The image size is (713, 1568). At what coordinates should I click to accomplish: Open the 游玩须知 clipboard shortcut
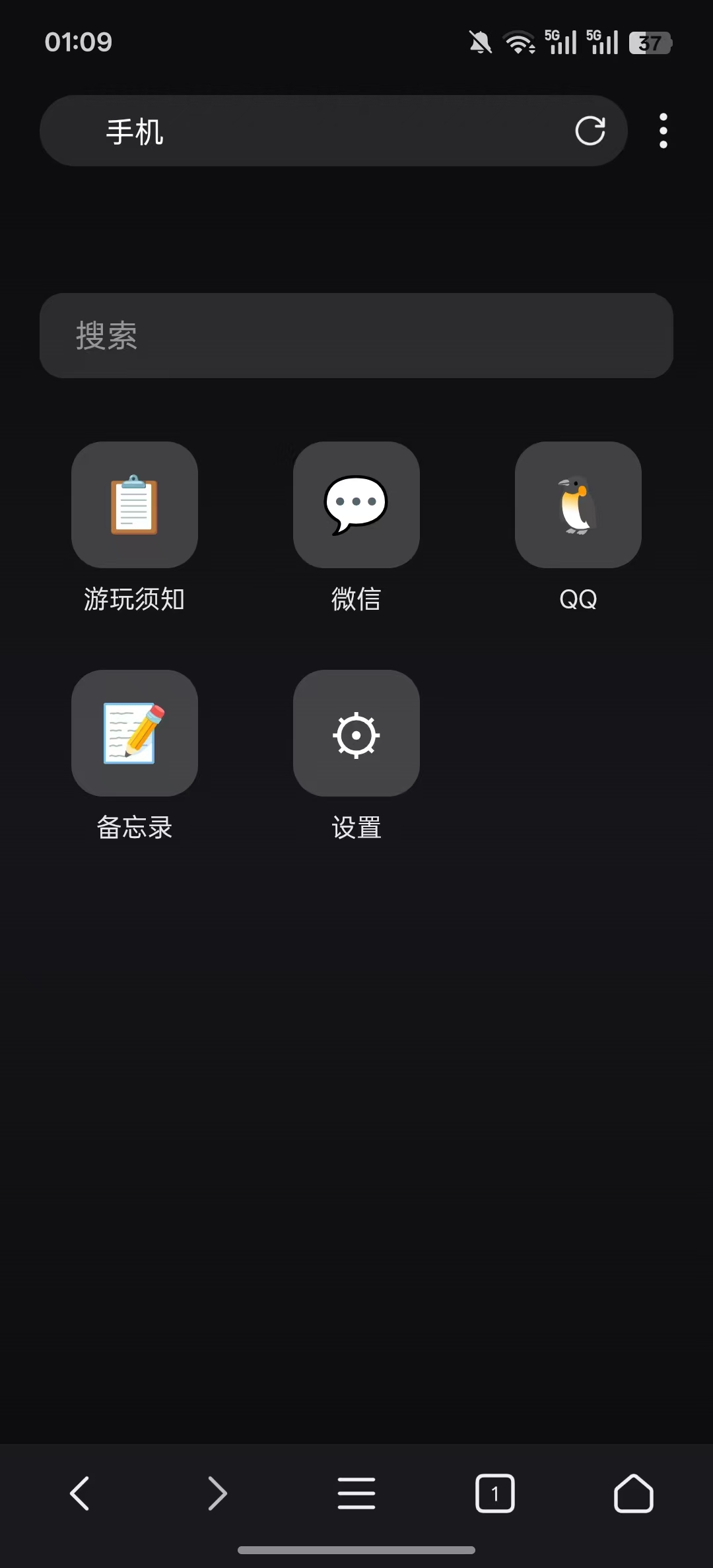tap(134, 506)
